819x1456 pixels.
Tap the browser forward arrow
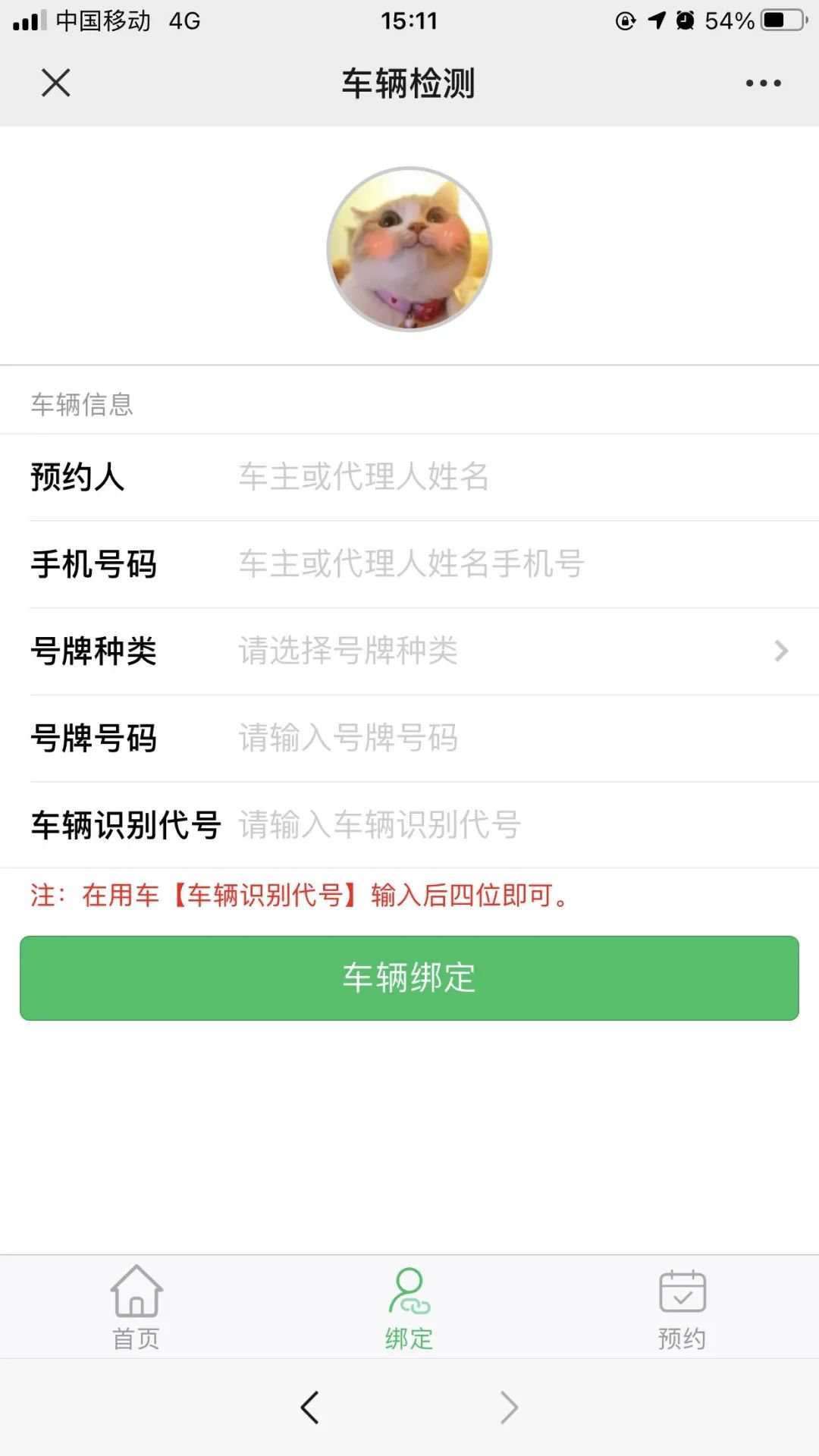coord(510,1407)
